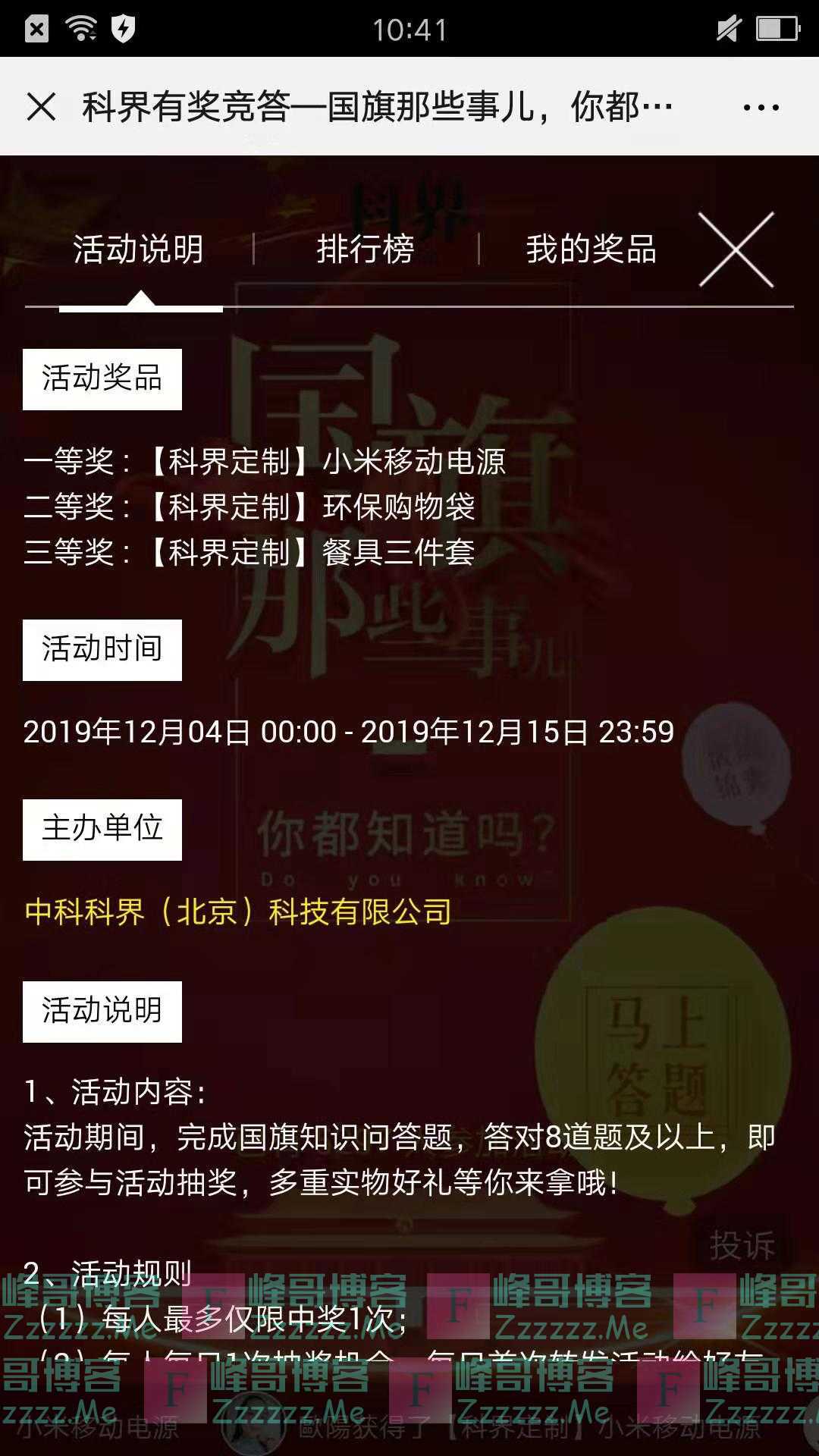Close the webview with the top-left X
This screenshot has width=819, height=1456.
tap(41, 107)
